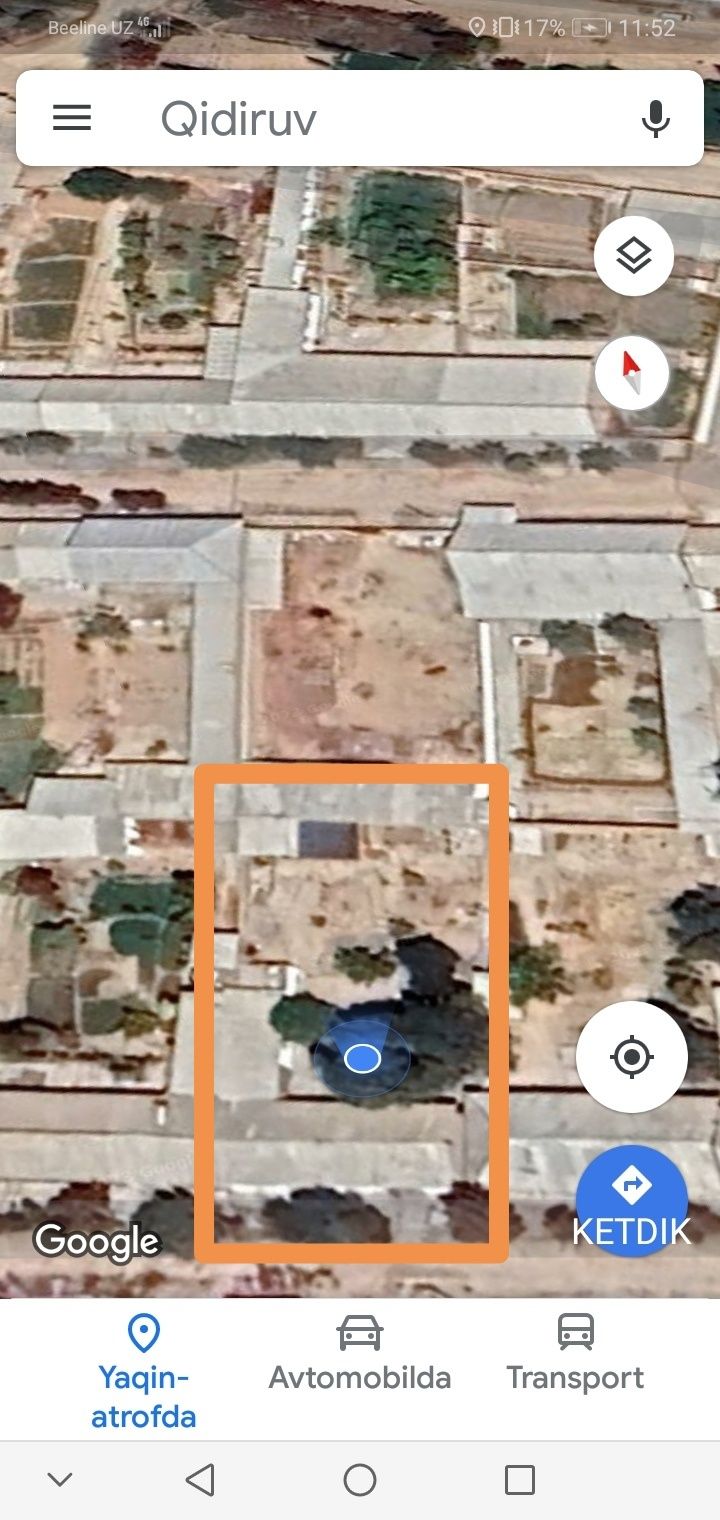Open the Transport tab

pyautogui.click(x=576, y=1355)
